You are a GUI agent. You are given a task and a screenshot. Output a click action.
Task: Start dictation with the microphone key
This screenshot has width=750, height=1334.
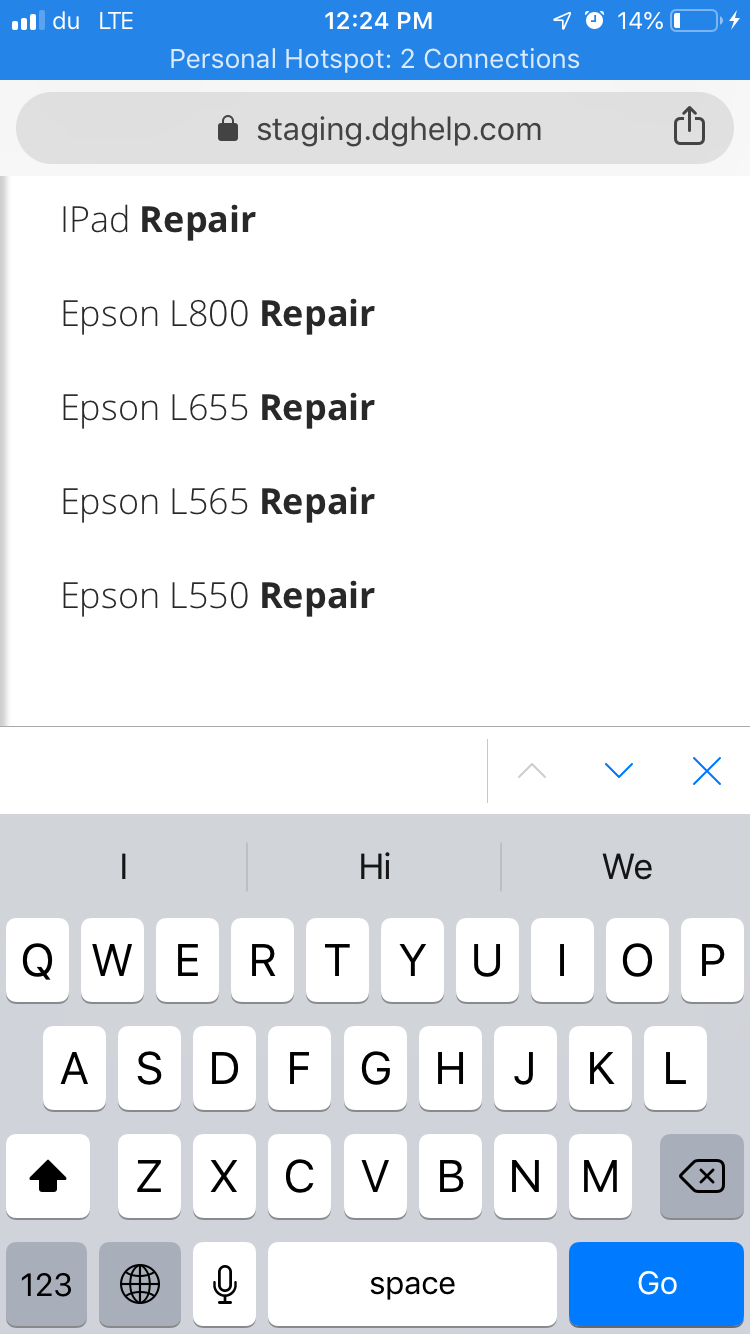click(x=225, y=1284)
